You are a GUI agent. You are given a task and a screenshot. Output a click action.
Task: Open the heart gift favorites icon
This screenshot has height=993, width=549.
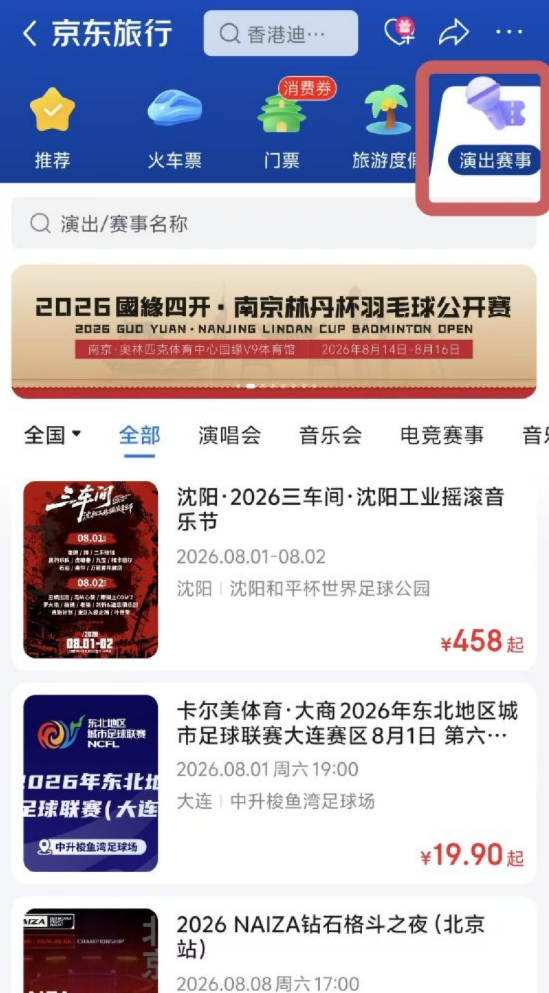[400, 32]
